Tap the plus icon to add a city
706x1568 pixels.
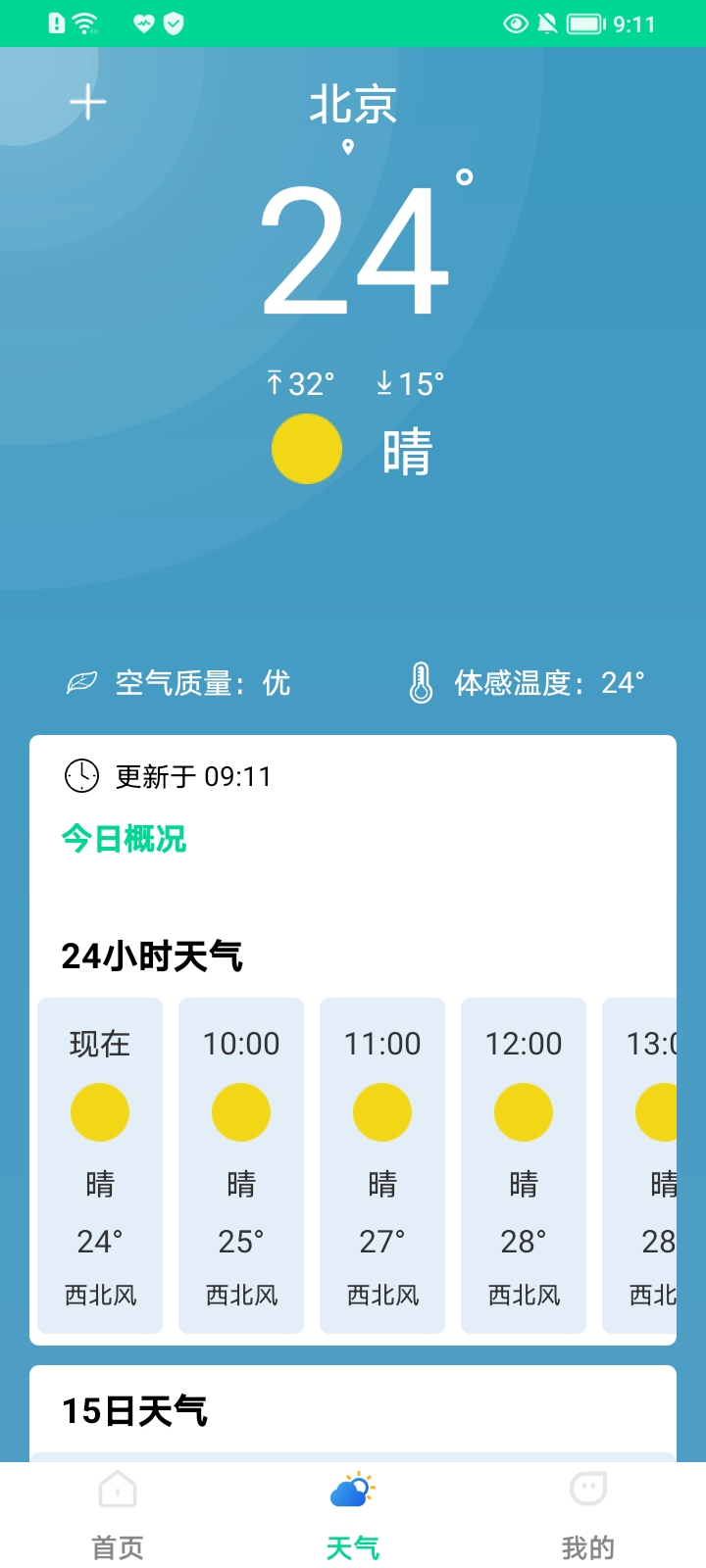[x=87, y=101]
